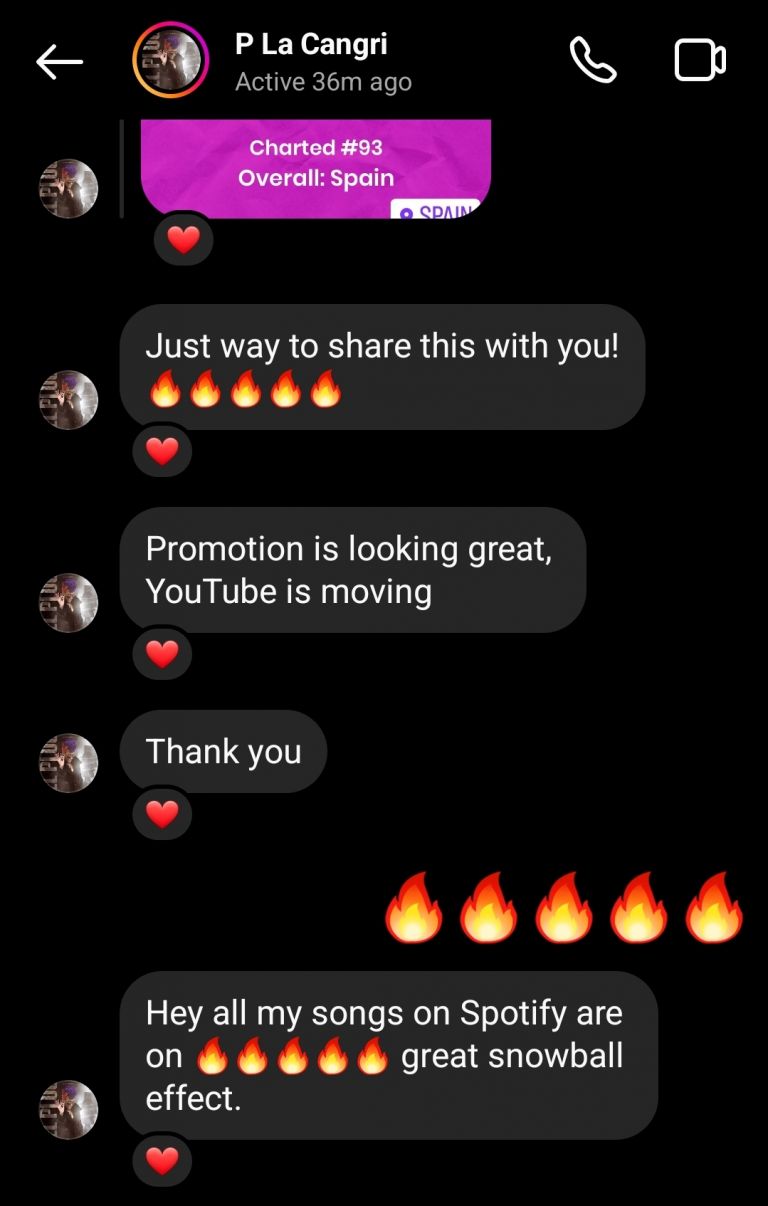Screen dimensions: 768x1206
Task: View P La Cangri's story from header avatar
Action: coord(170,61)
